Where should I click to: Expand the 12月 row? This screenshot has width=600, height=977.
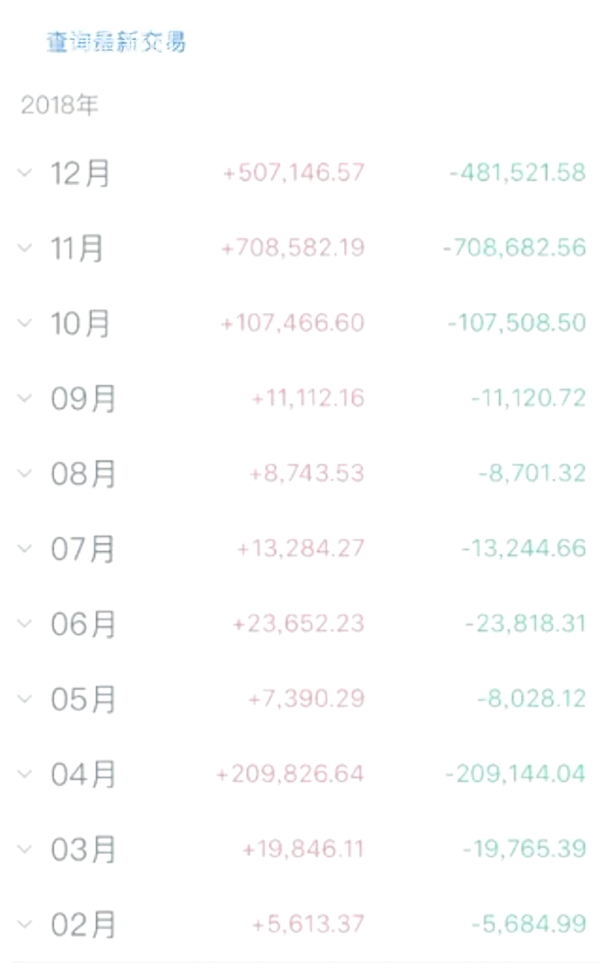300,173
